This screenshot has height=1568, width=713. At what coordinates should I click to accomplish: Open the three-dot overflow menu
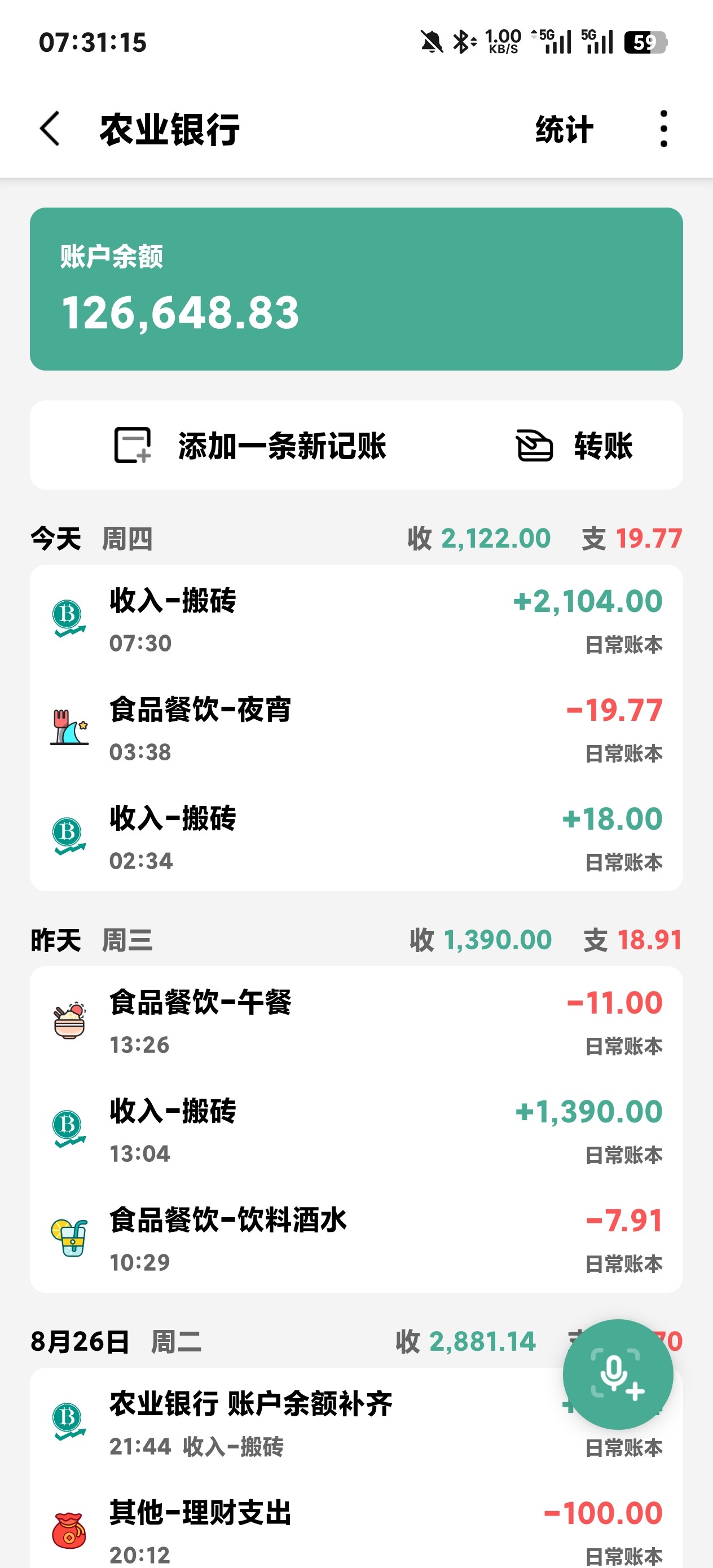(663, 129)
